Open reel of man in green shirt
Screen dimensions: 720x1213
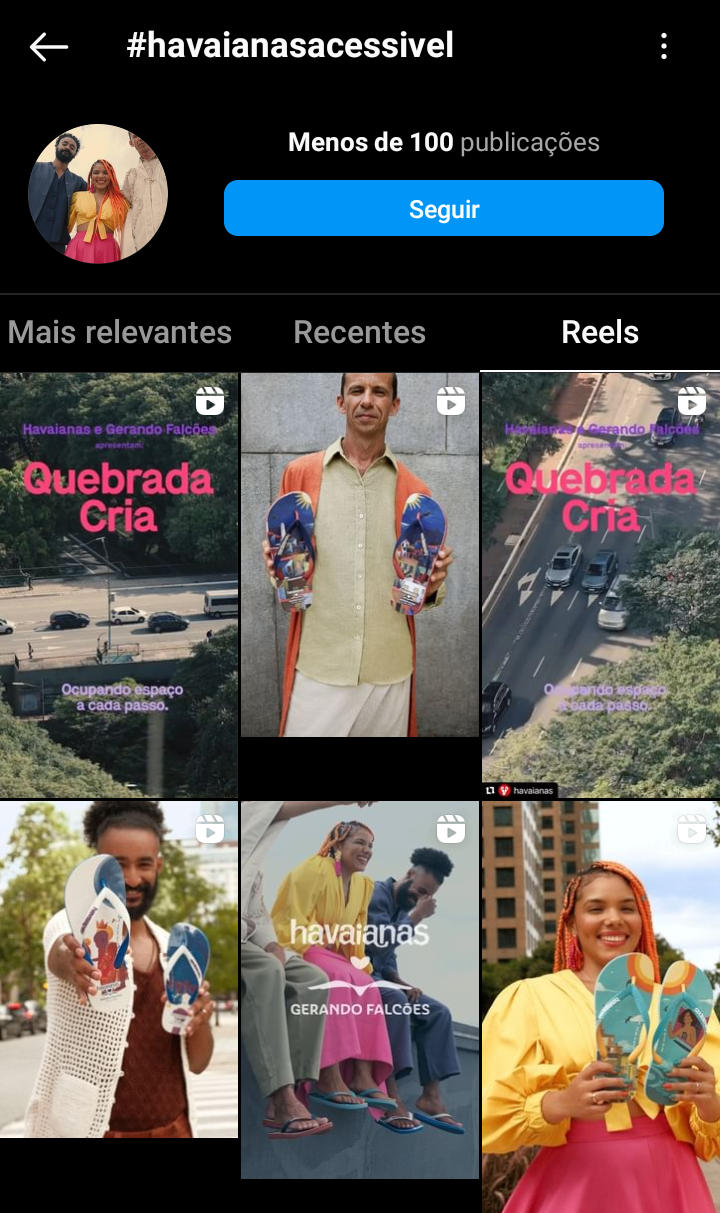pos(360,556)
